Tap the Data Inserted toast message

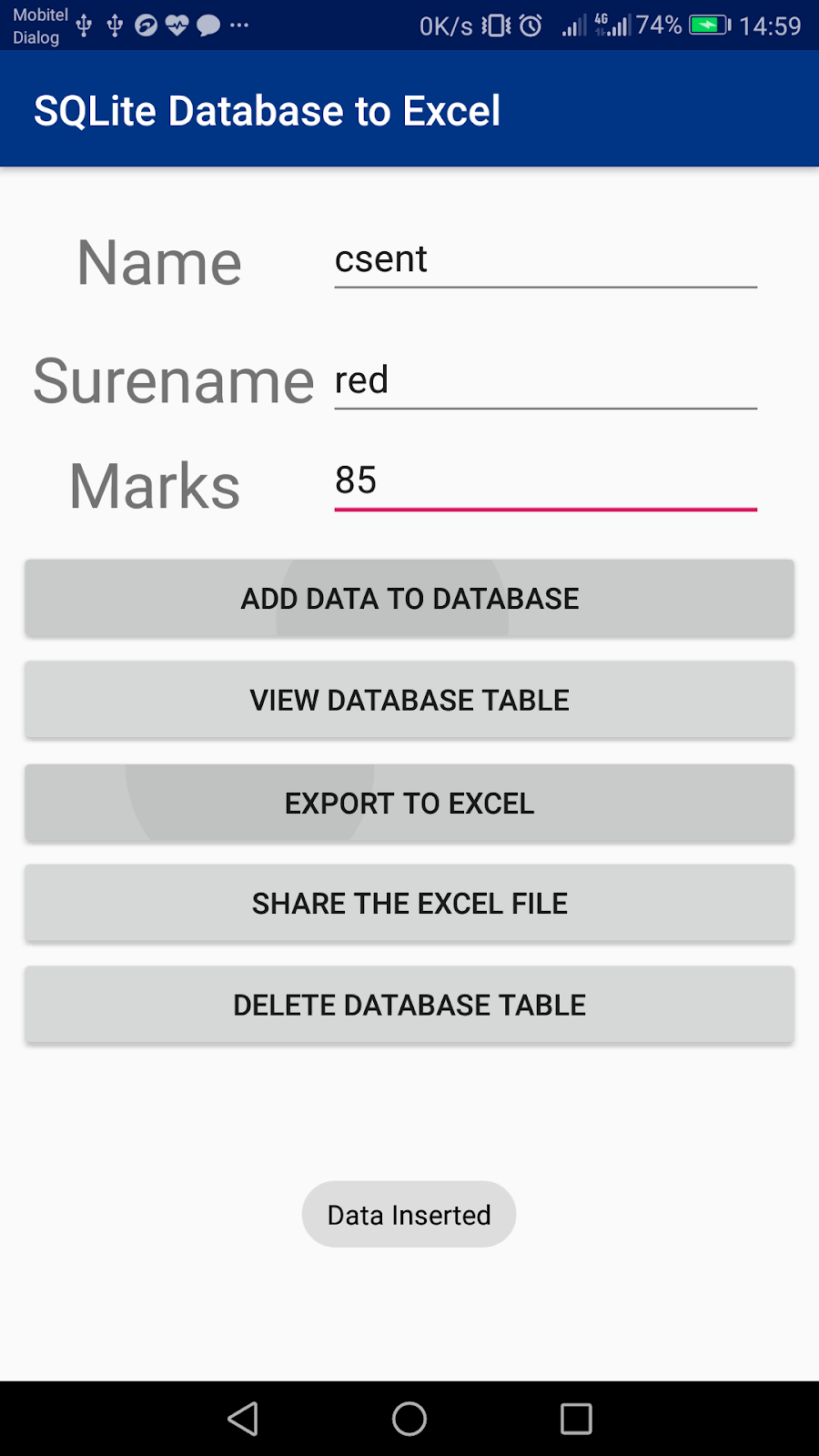click(x=409, y=1214)
